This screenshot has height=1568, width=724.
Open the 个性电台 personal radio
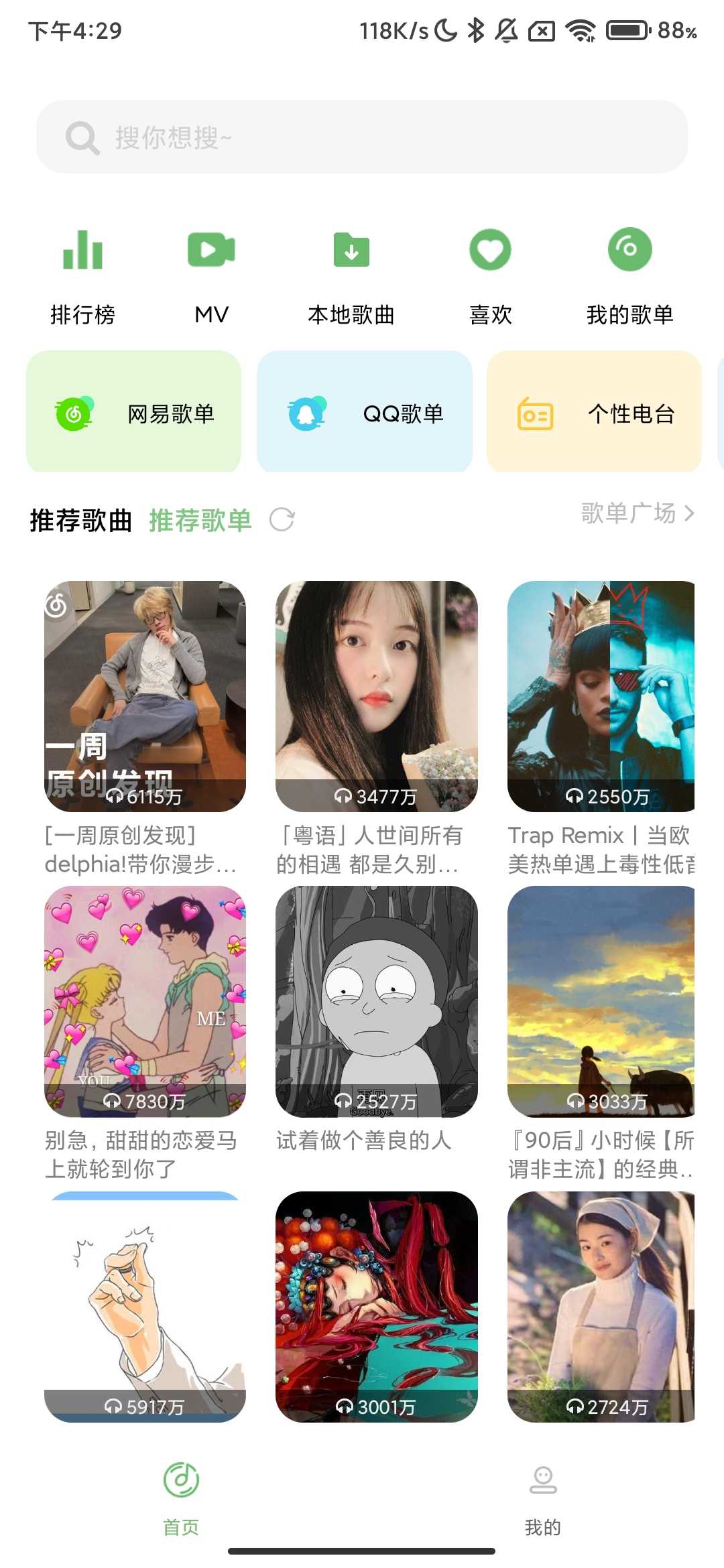595,410
